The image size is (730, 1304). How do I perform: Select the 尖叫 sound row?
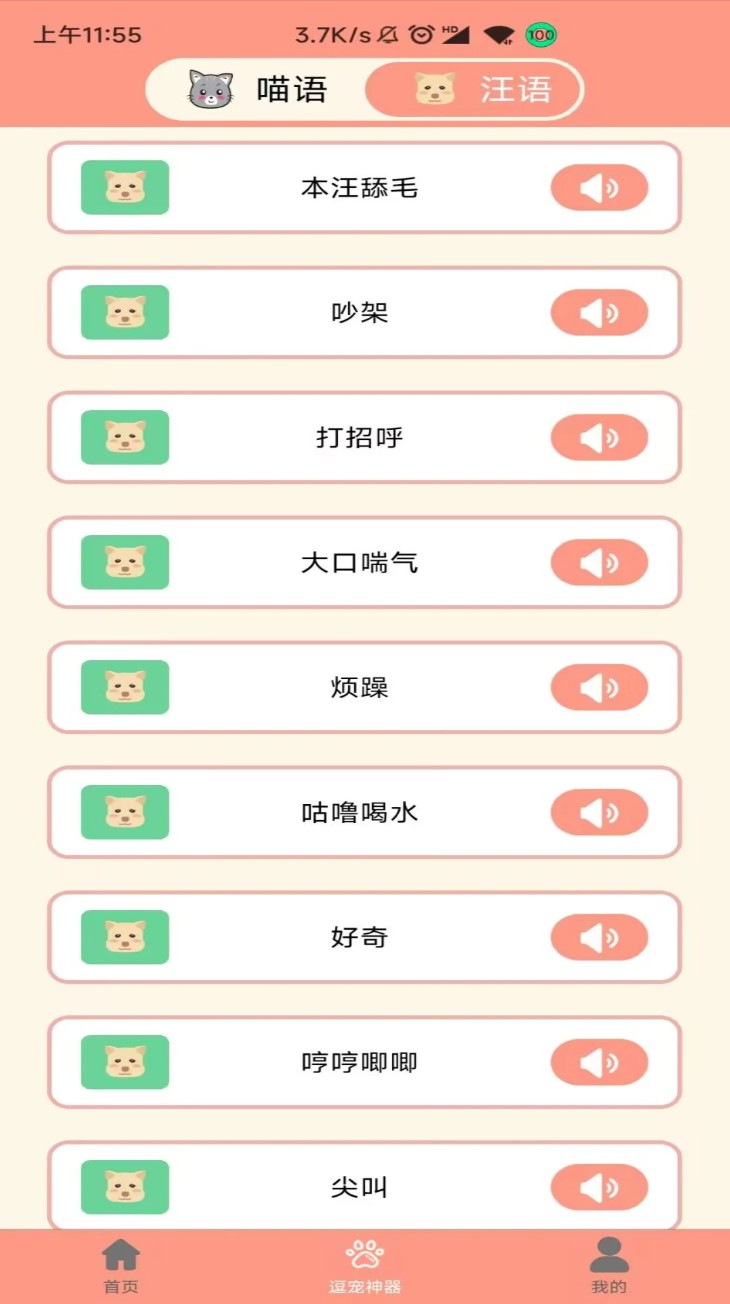[x=365, y=1187]
